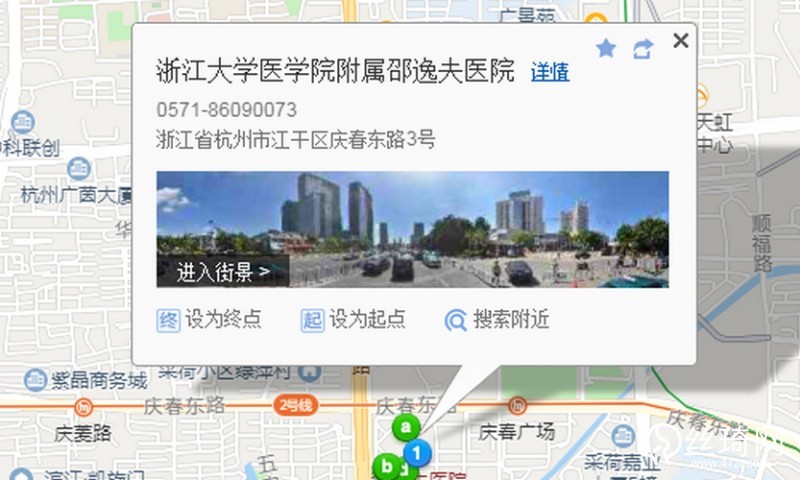
Task: Share this location
Action: click(x=643, y=47)
